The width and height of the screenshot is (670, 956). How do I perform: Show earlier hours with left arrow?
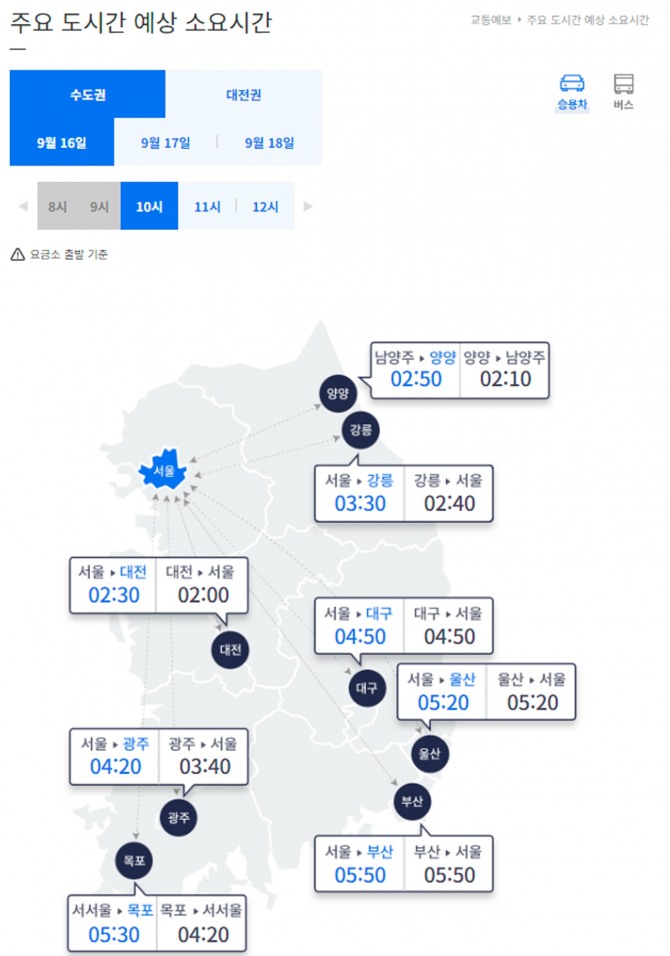point(23,207)
